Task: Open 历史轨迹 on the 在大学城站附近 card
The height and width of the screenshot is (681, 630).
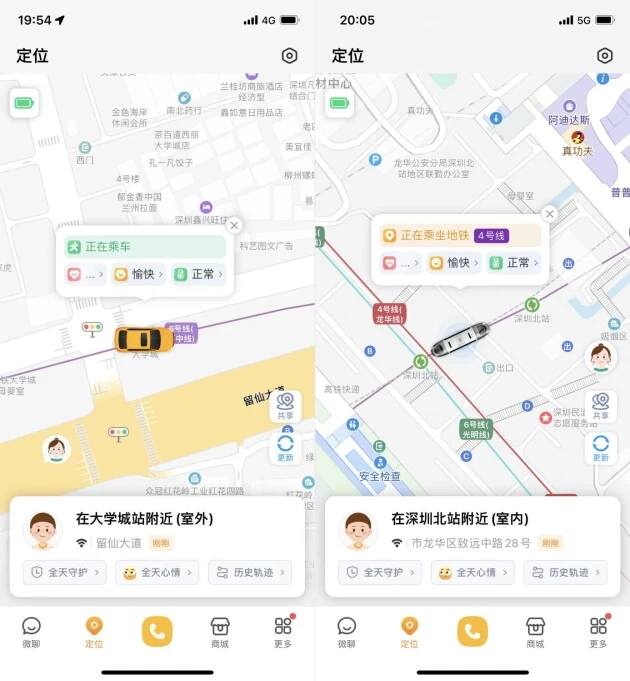Action: click(250, 573)
